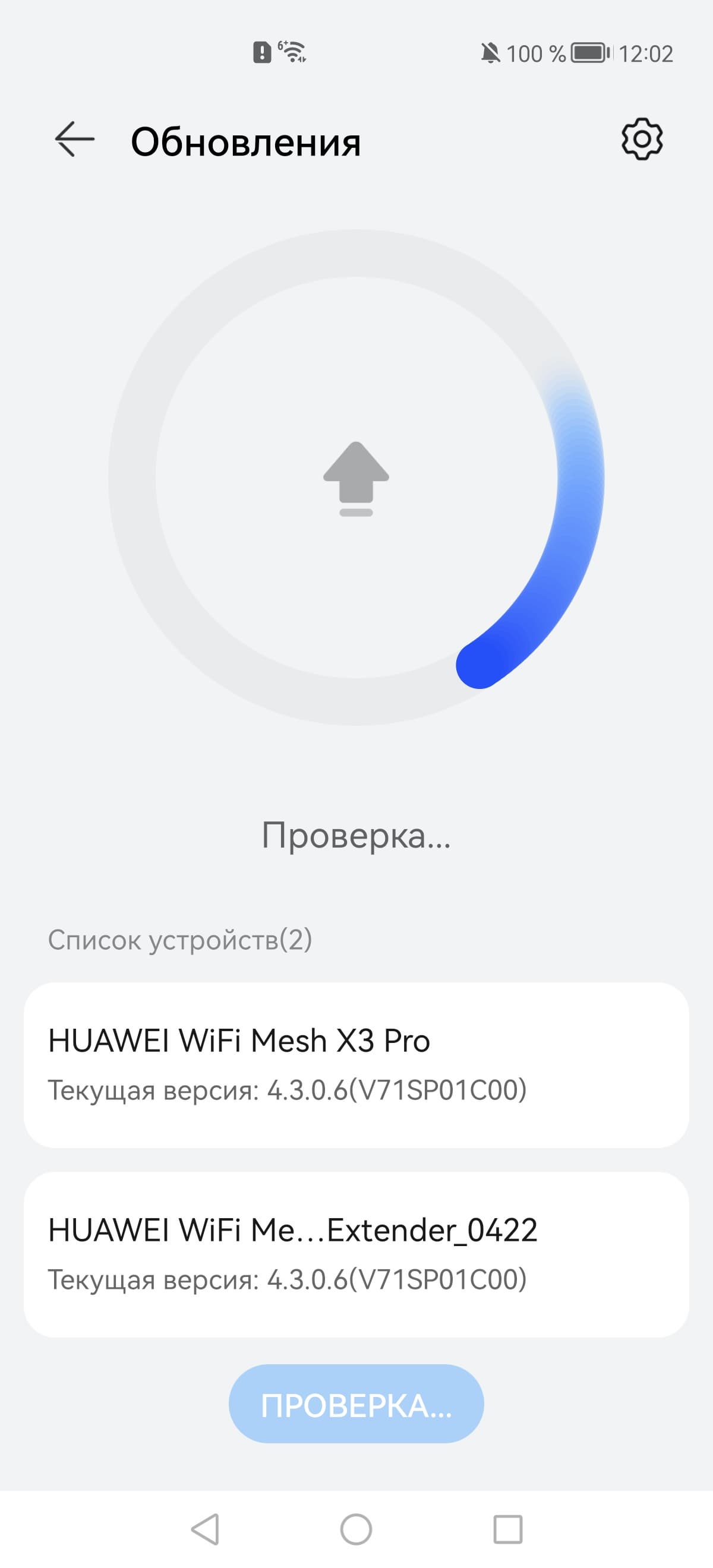
Task: Open the Extender_0422 device card
Action: (356, 1254)
